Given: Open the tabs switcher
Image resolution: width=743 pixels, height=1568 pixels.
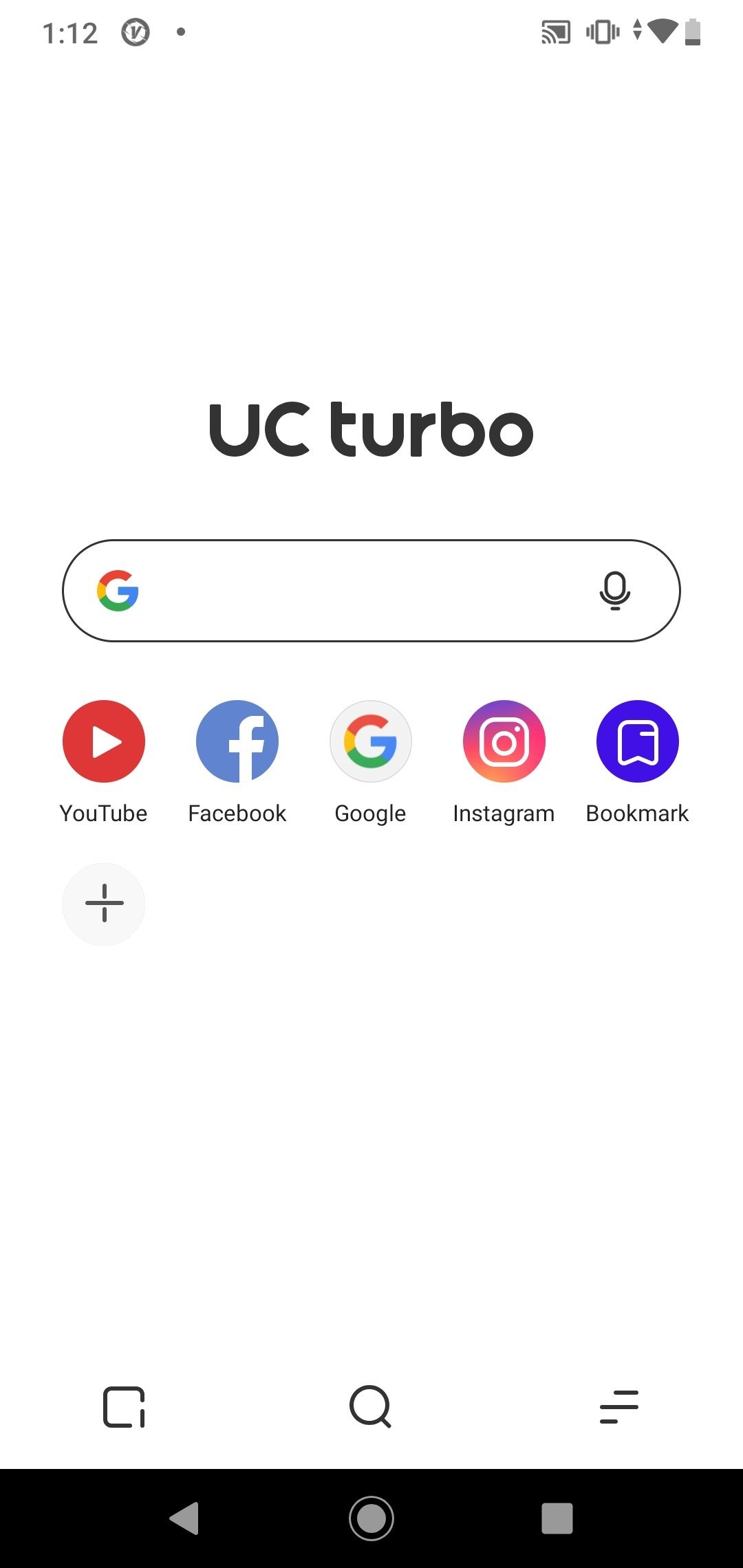Looking at the screenshot, I should click(x=124, y=1406).
